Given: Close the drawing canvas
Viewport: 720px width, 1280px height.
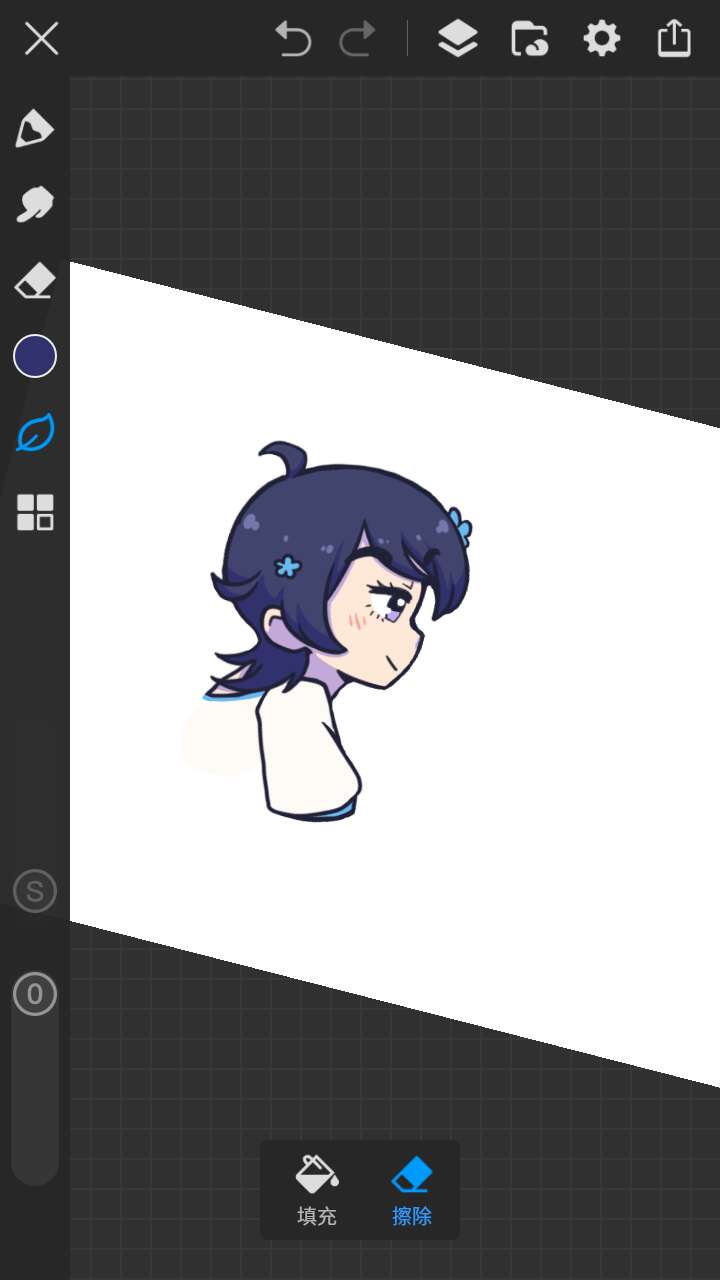Looking at the screenshot, I should 41,40.
